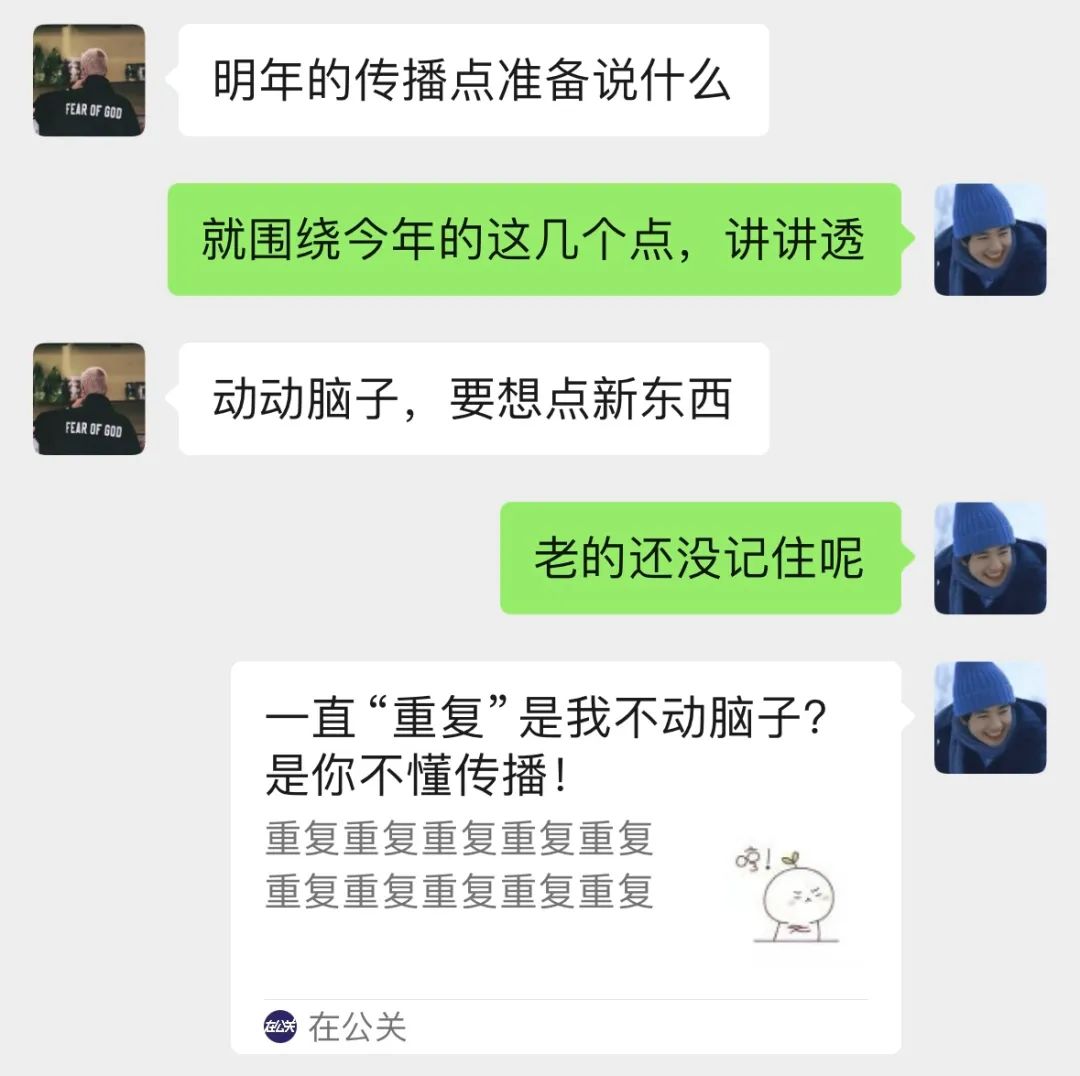Open the sender's avatar next to 老的还没记住呢
The width and height of the screenshot is (1080, 1076).
(990, 558)
